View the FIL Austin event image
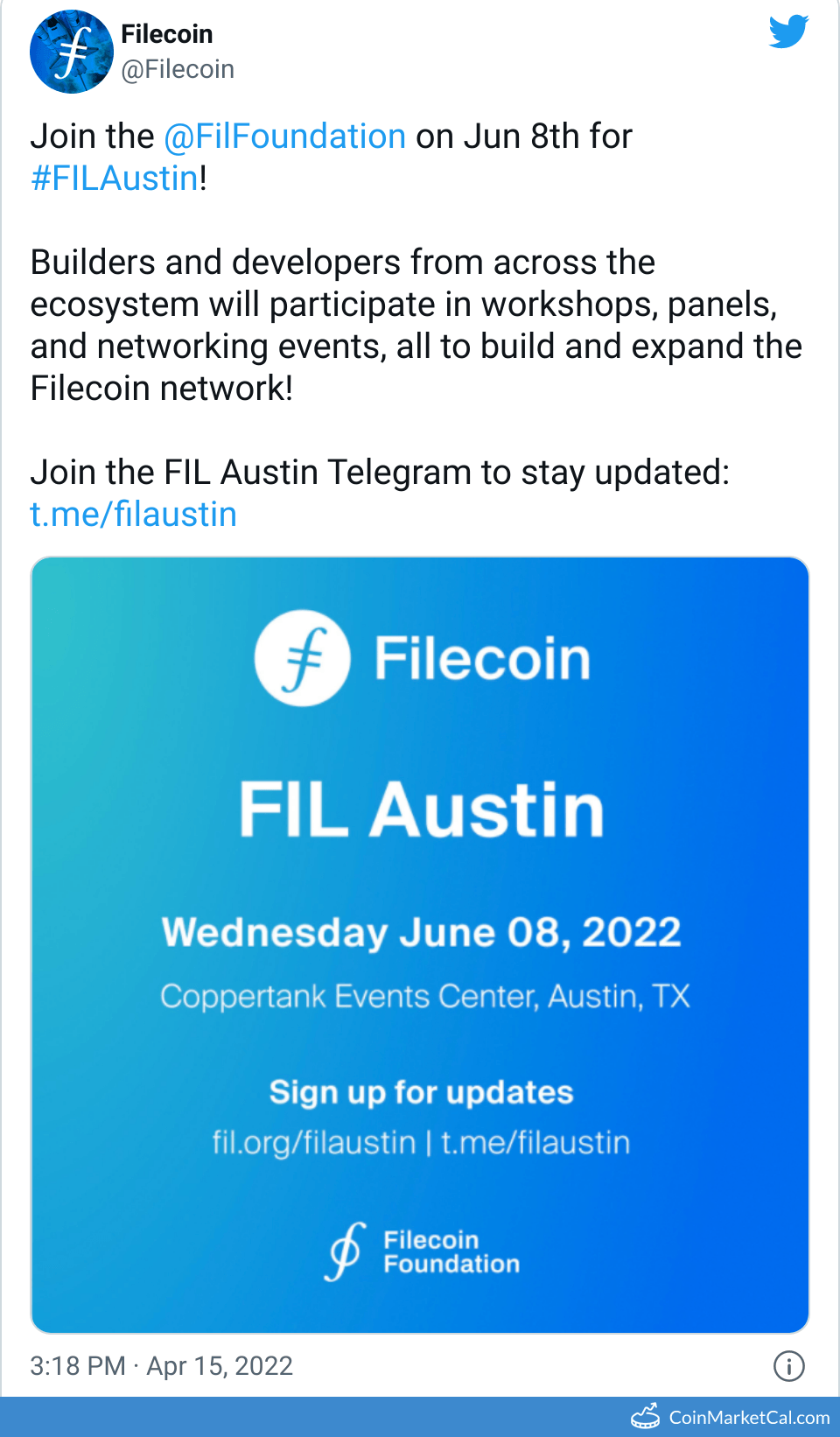This screenshot has height=1437, width=840. [420, 945]
